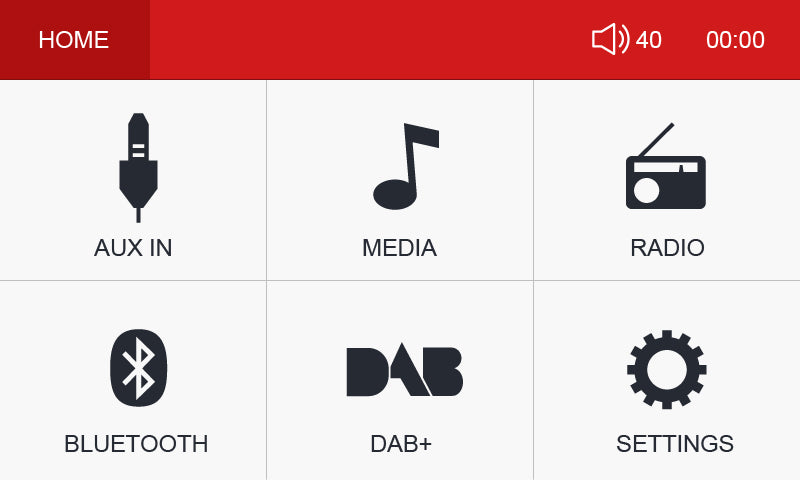This screenshot has width=800, height=480.
Task: Open the AUX IN source
Action: click(x=133, y=181)
